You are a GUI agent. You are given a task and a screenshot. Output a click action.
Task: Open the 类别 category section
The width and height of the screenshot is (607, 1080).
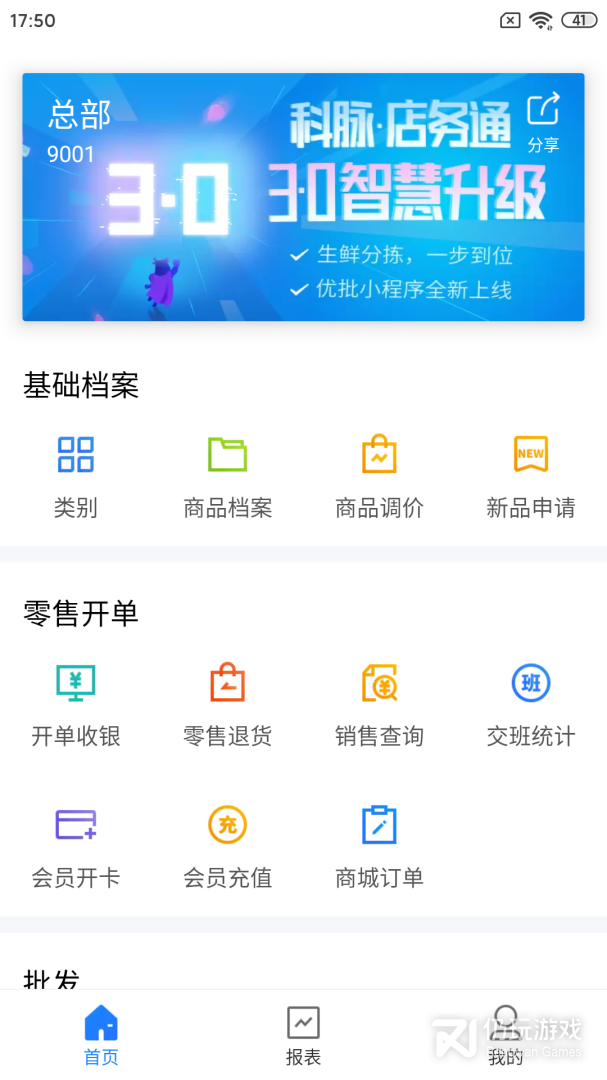point(76,475)
